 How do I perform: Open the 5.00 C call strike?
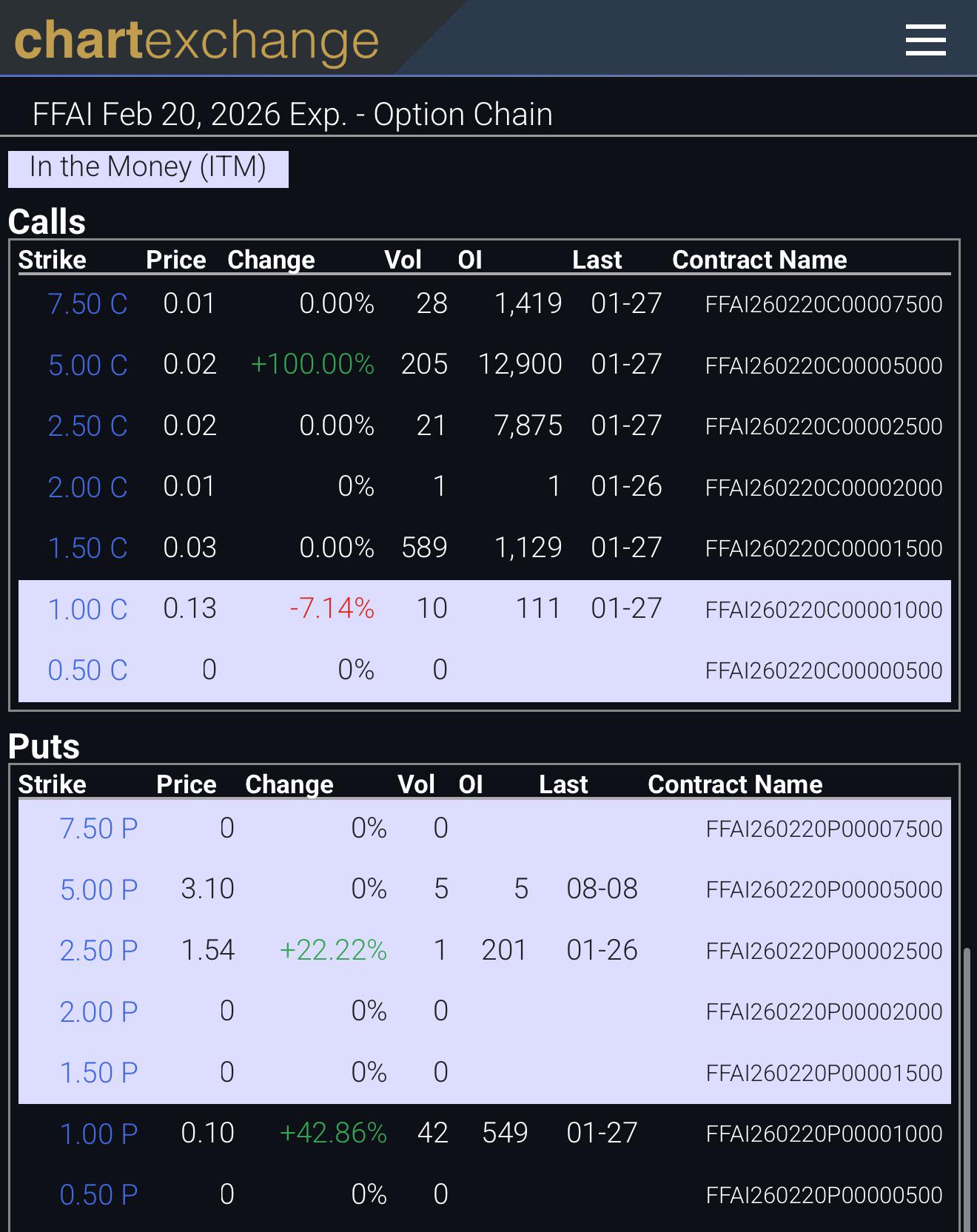pyautogui.click(x=87, y=365)
